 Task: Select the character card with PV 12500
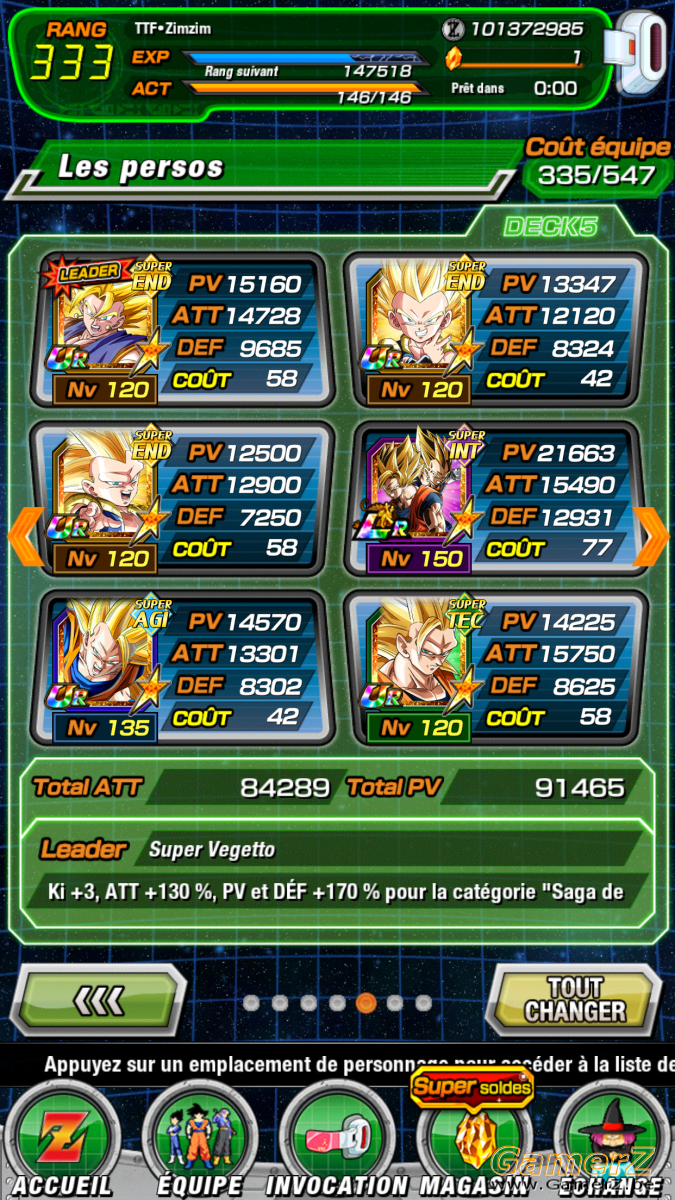pyautogui.click(x=182, y=499)
